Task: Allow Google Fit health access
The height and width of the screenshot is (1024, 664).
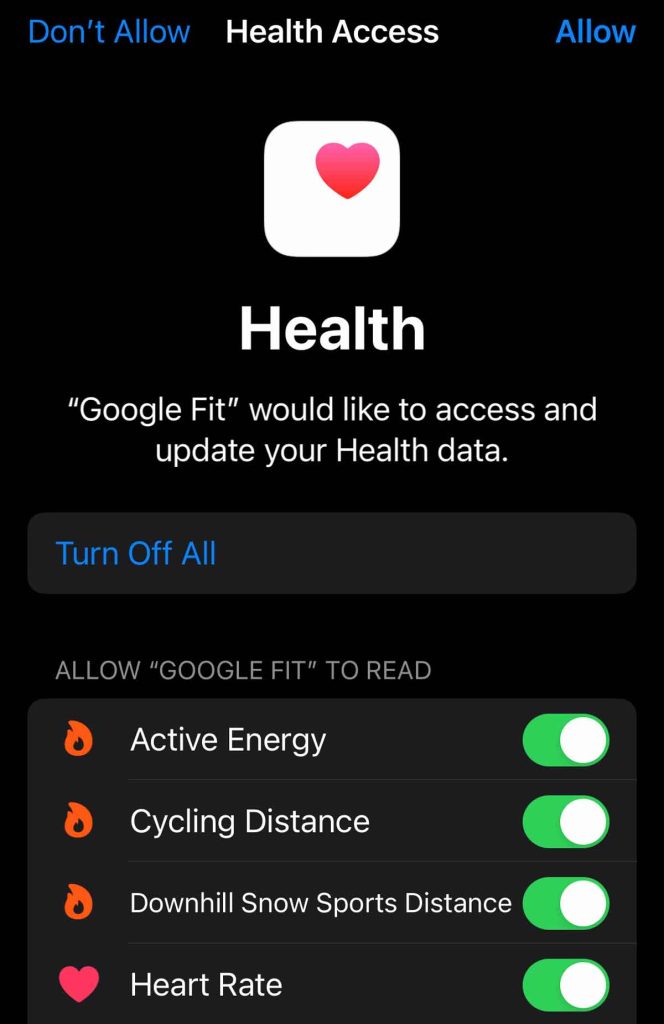Action: (x=595, y=32)
